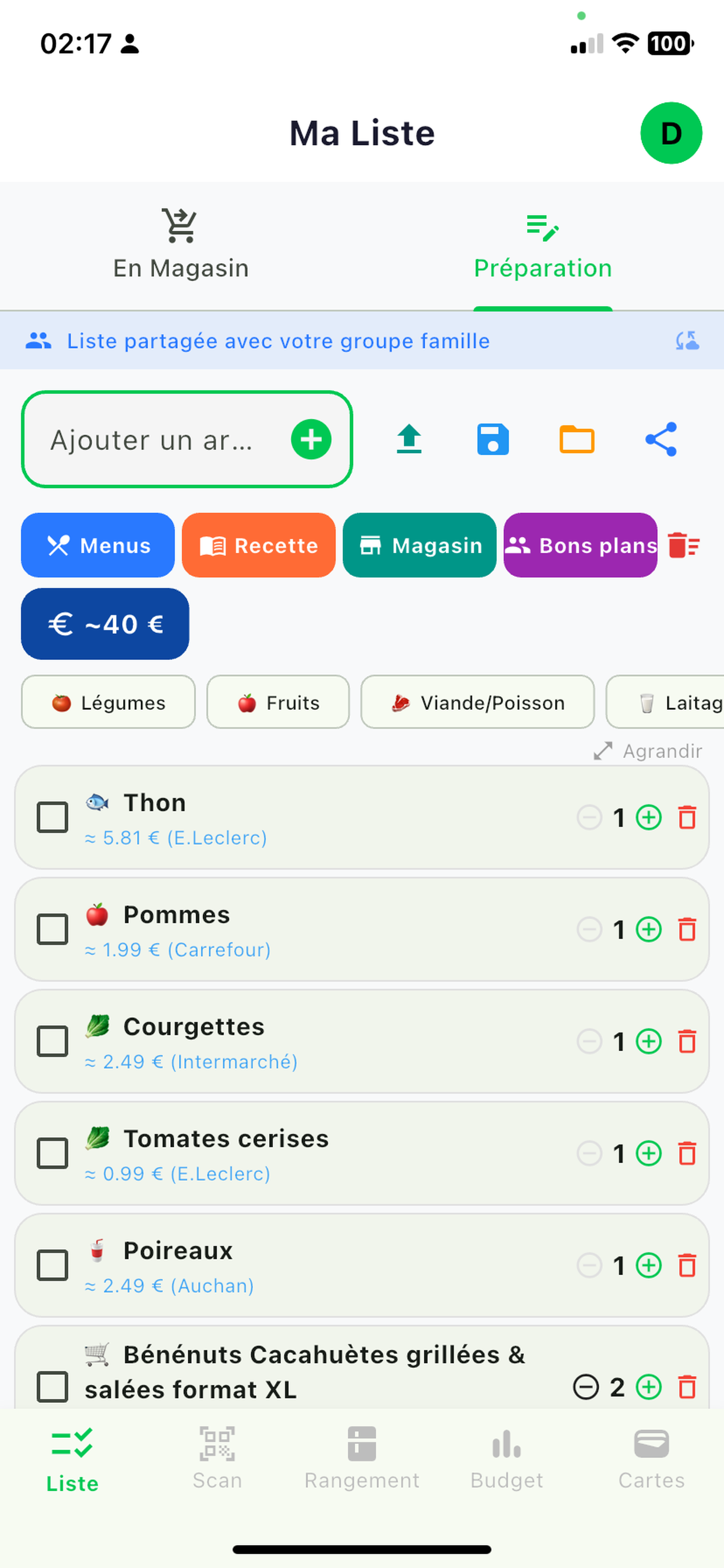Viewport: 724px width, 1568px height.
Task: Open the Recette panel
Action: click(258, 545)
